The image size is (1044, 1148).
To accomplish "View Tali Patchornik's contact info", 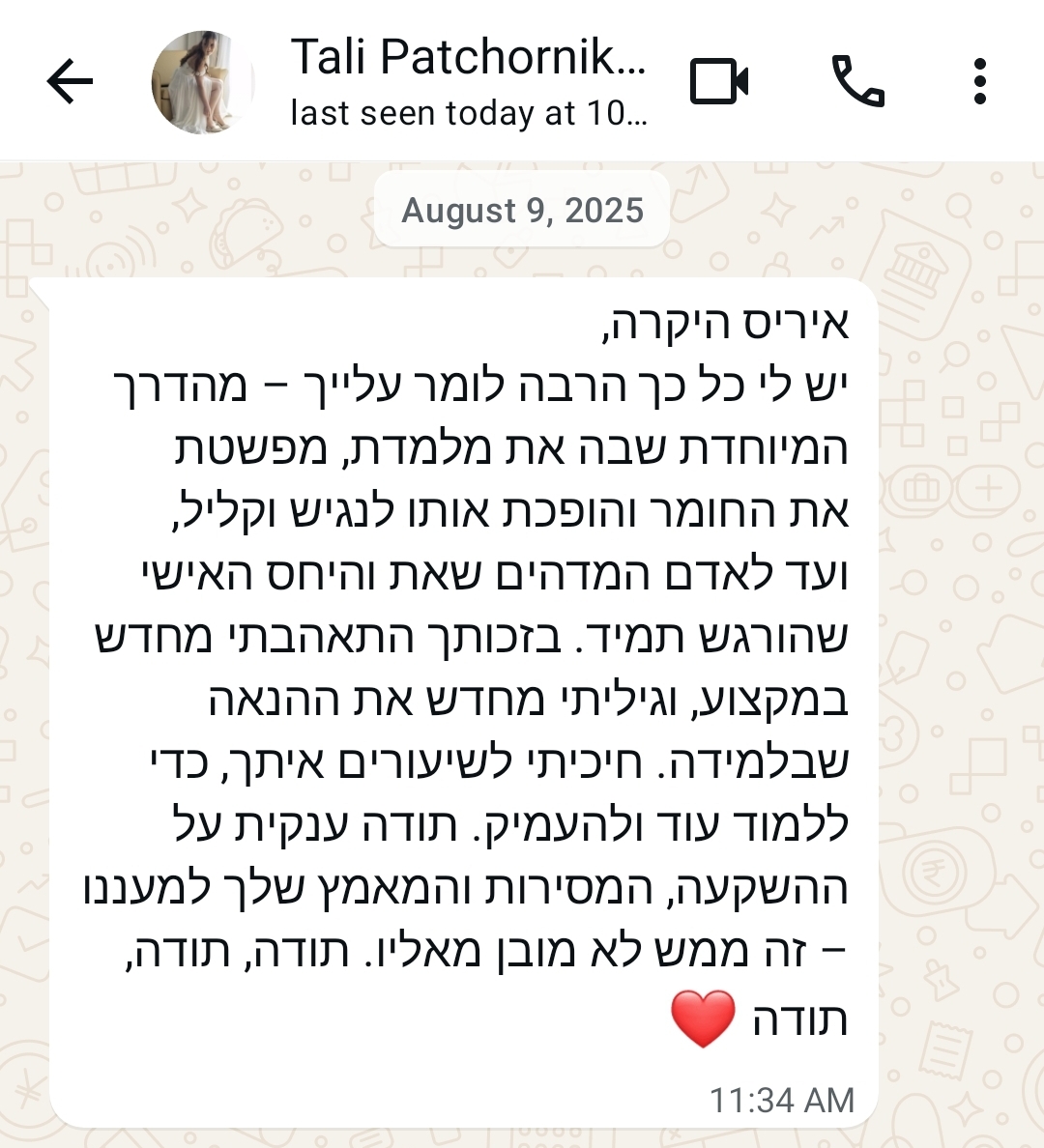I will (468, 81).
